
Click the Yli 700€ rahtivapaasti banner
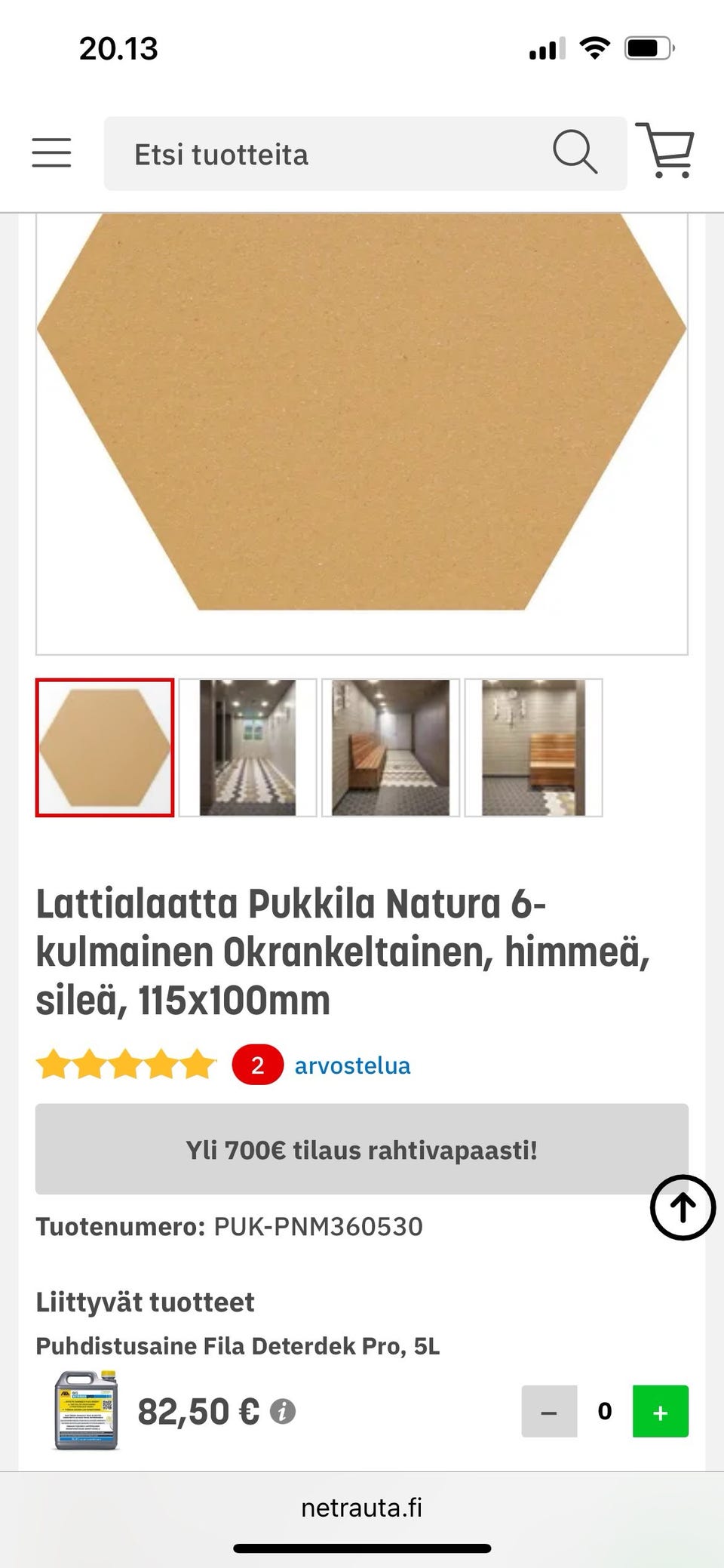click(x=362, y=1150)
